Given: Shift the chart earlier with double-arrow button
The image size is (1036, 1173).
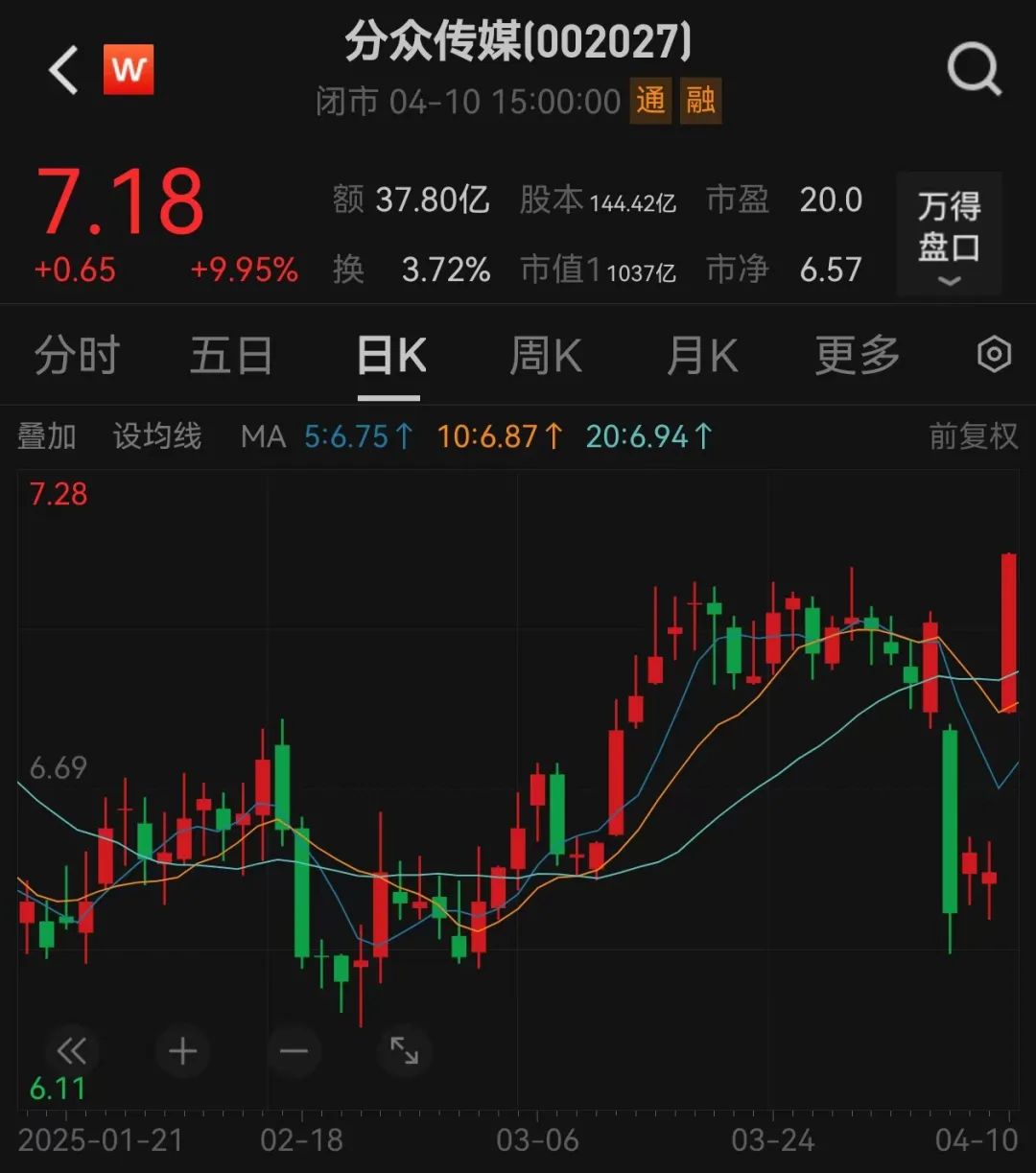Looking at the screenshot, I should (72, 1051).
